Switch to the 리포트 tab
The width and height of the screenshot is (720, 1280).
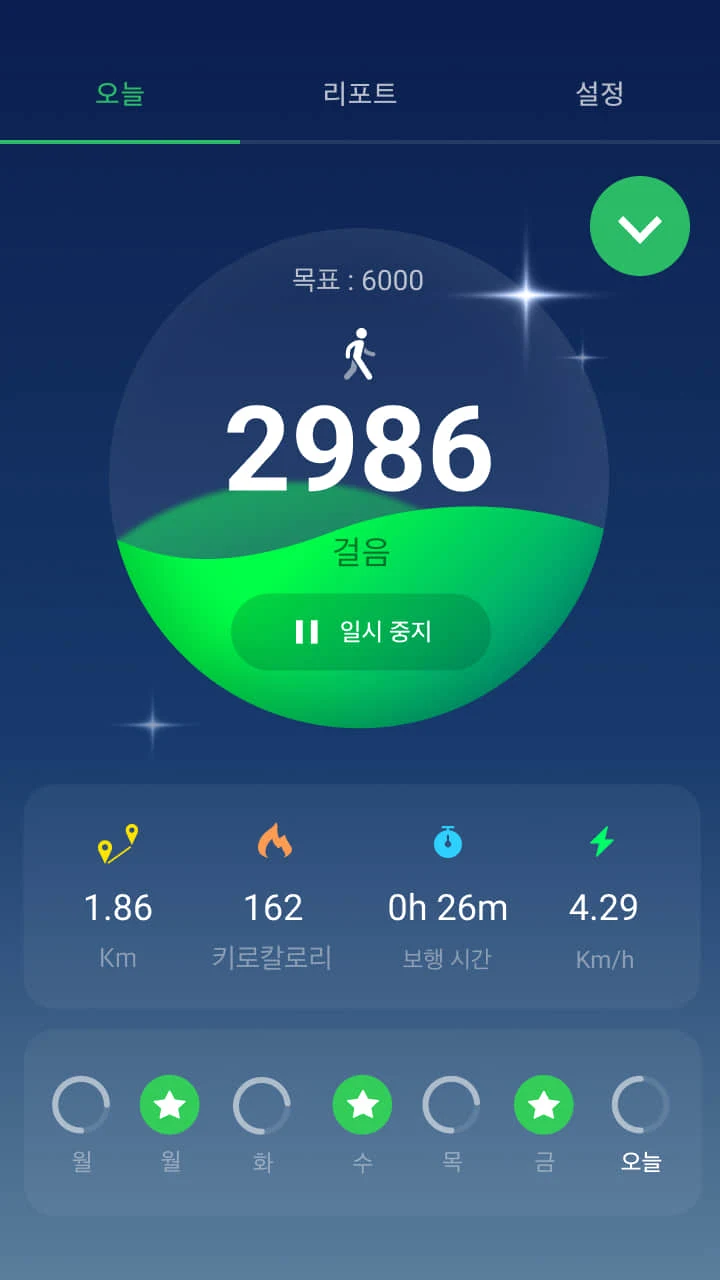pos(360,94)
